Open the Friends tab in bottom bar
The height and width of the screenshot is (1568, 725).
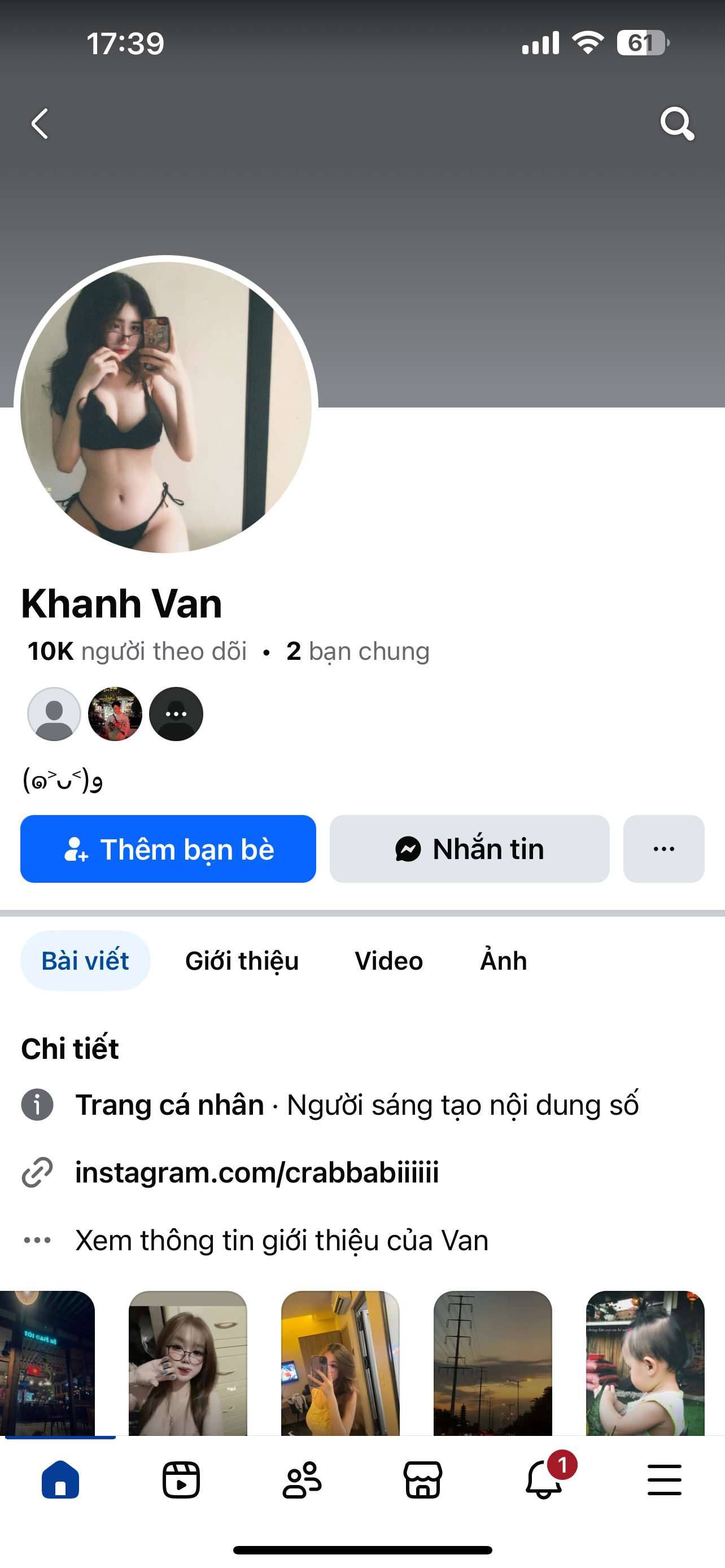[302, 1479]
